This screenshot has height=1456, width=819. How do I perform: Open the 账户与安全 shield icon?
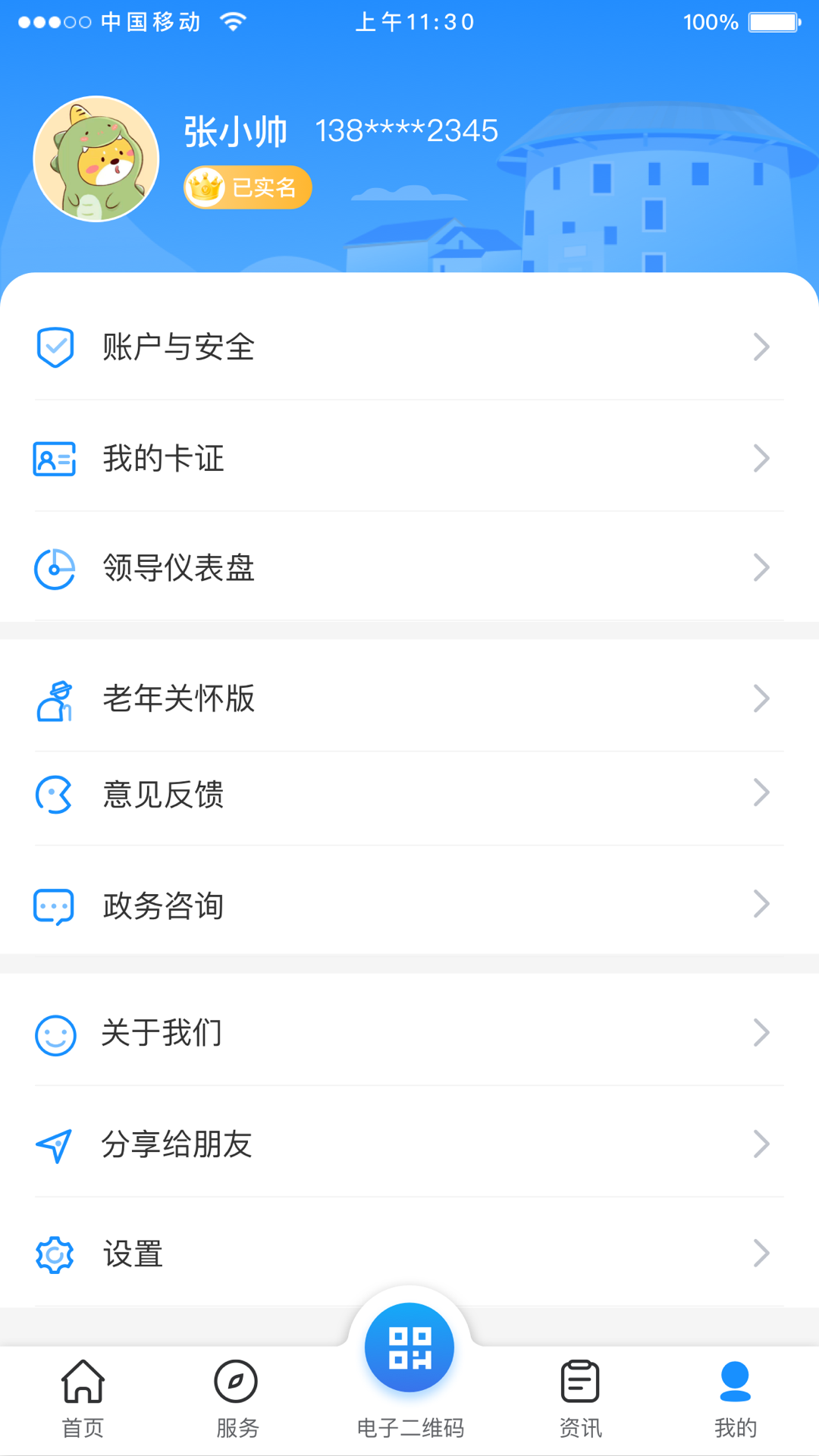point(53,347)
